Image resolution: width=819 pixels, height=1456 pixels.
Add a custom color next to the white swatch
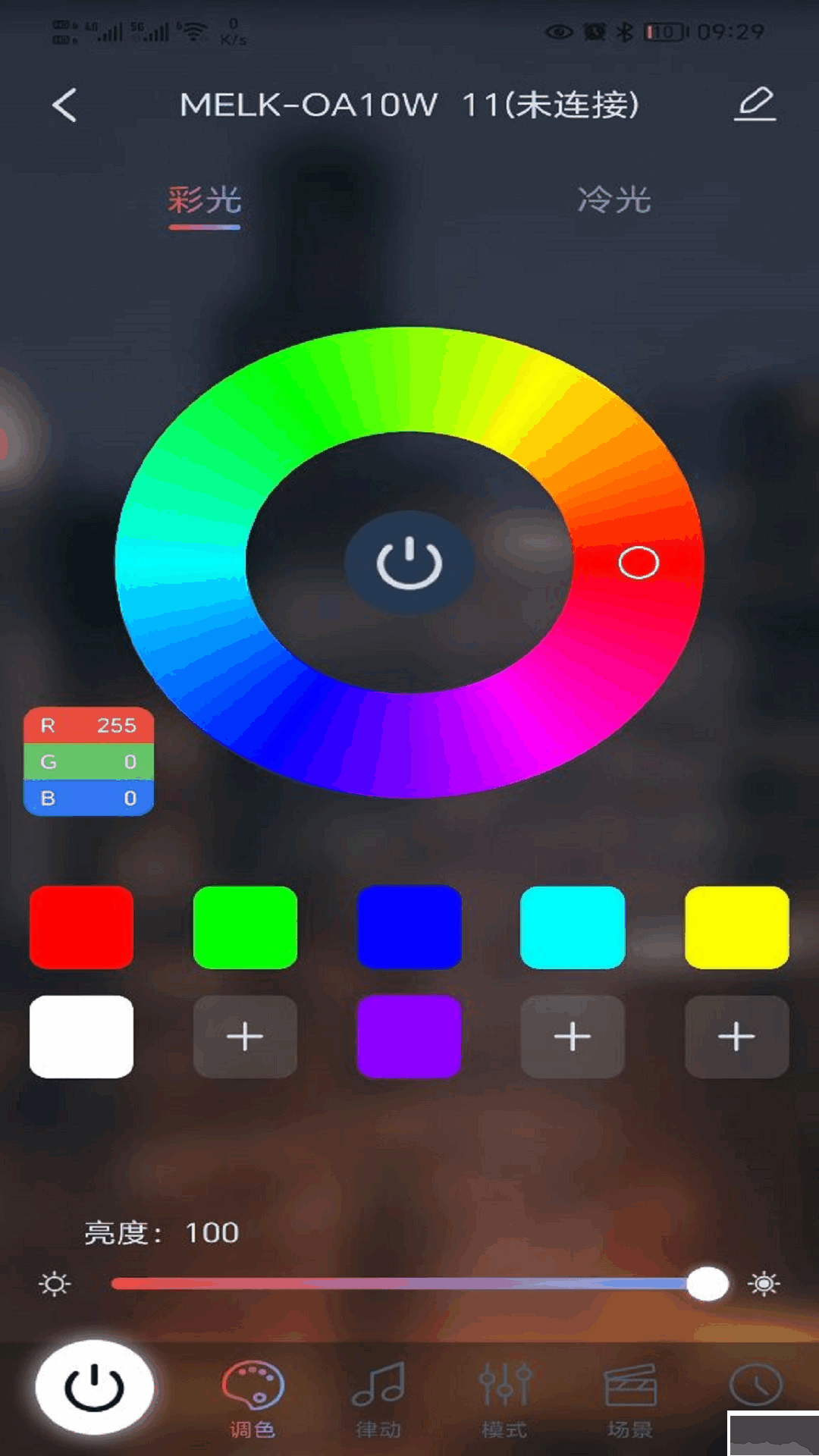click(245, 1037)
